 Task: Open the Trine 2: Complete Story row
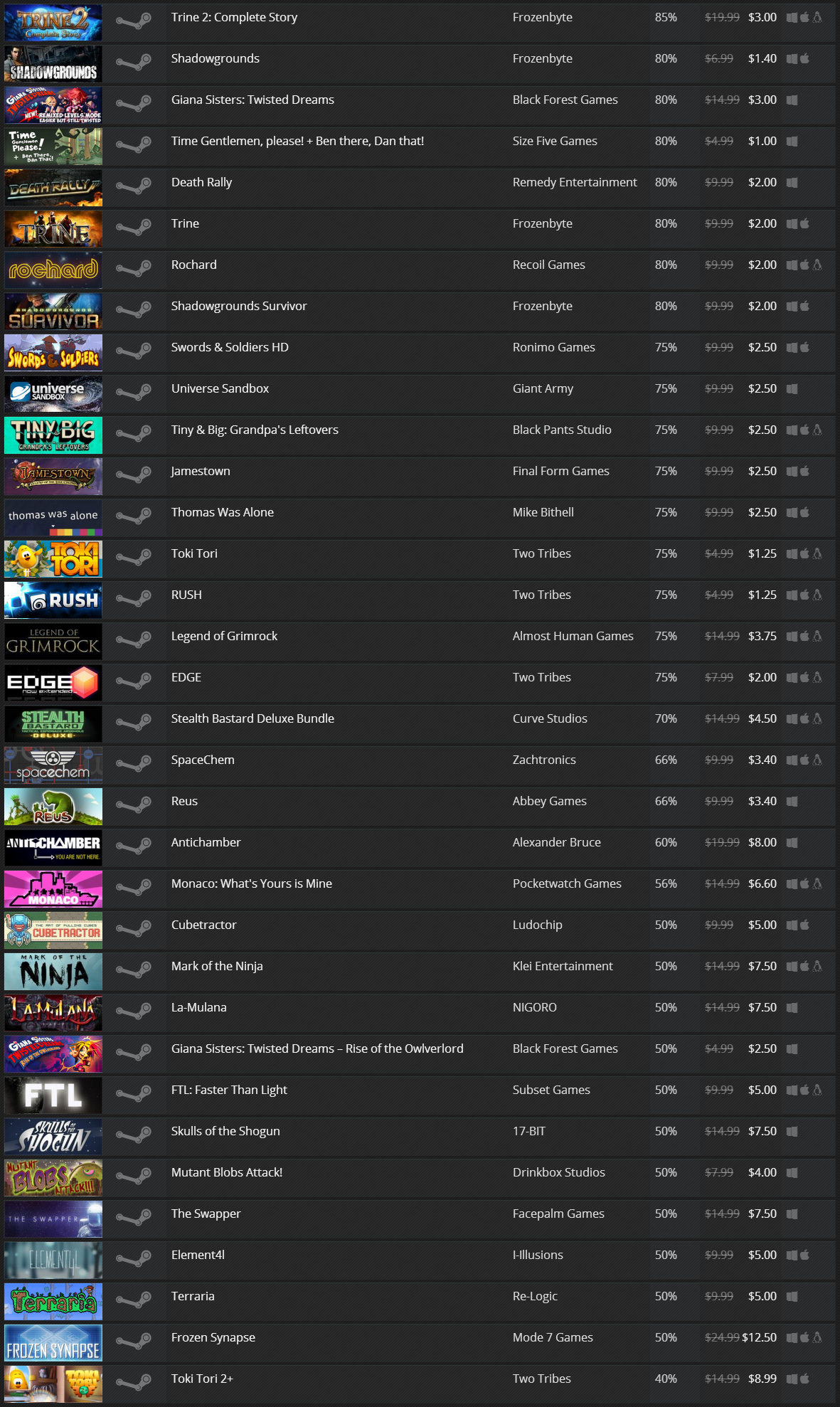pyautogui.click(x=234, y=17)
